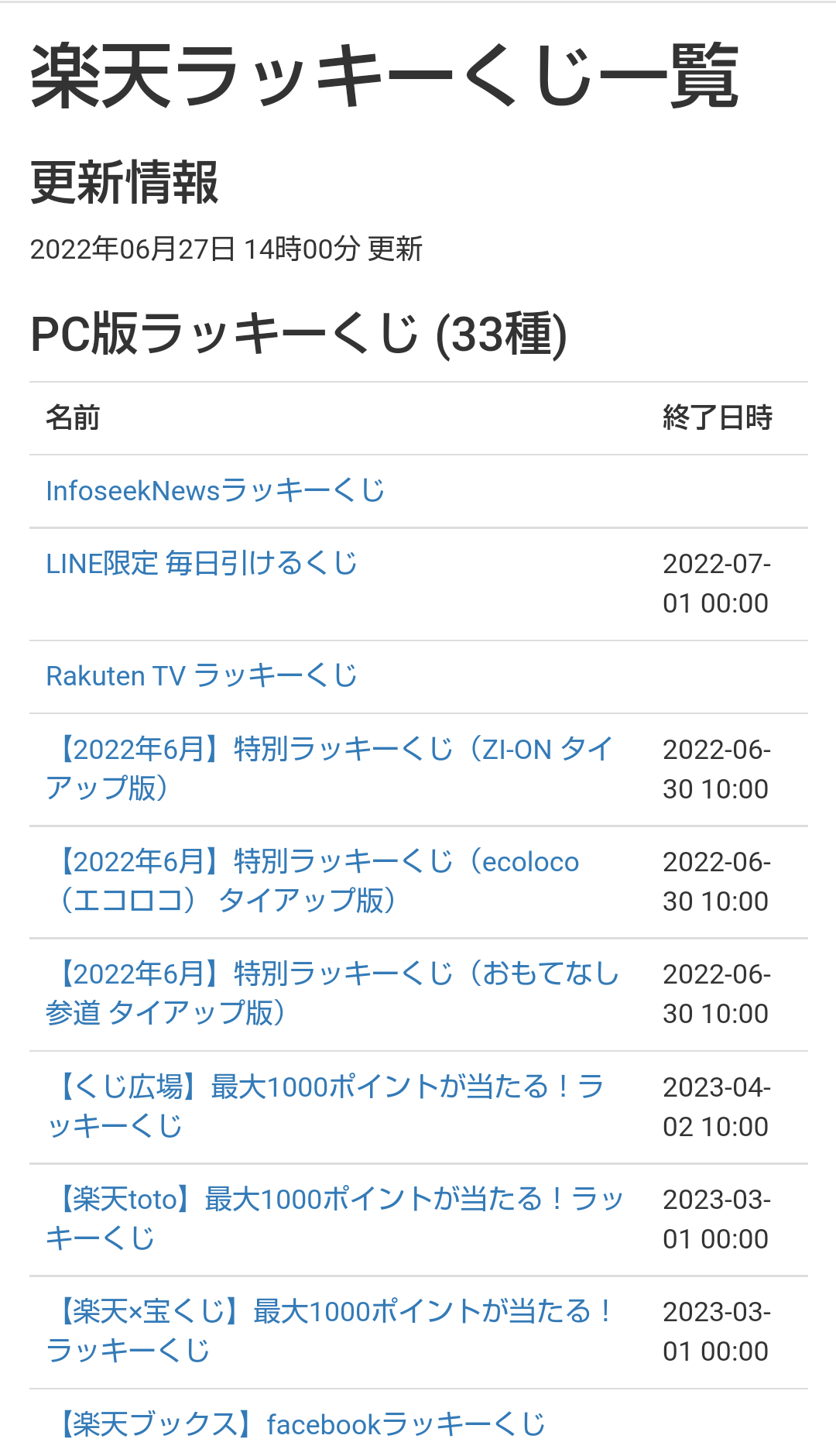
Task: Open the 【楽天toto】最大1000ポイント link
Action: [x=333, y=1200]
